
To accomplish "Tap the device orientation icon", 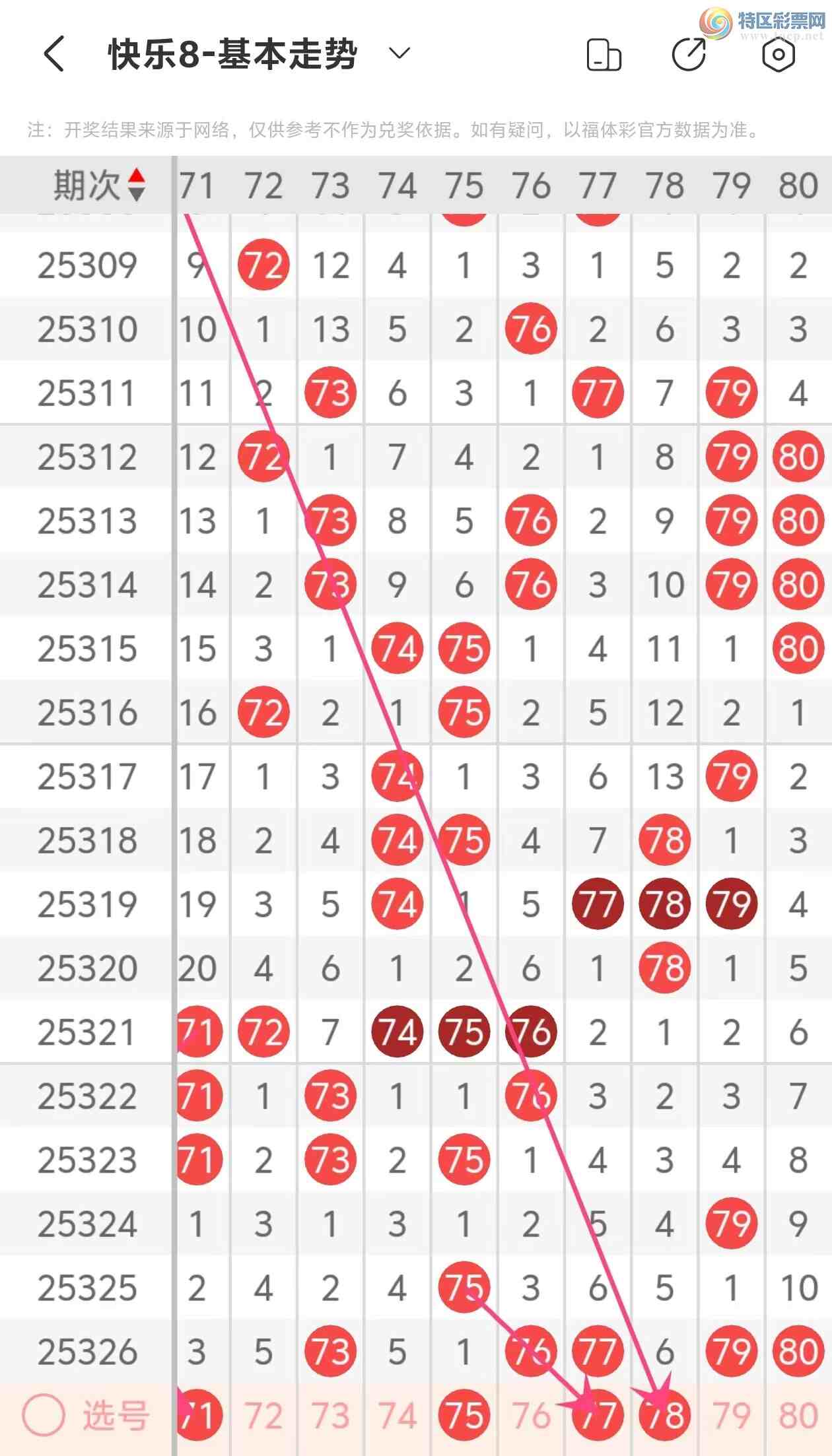I will (x=604, y=55).
